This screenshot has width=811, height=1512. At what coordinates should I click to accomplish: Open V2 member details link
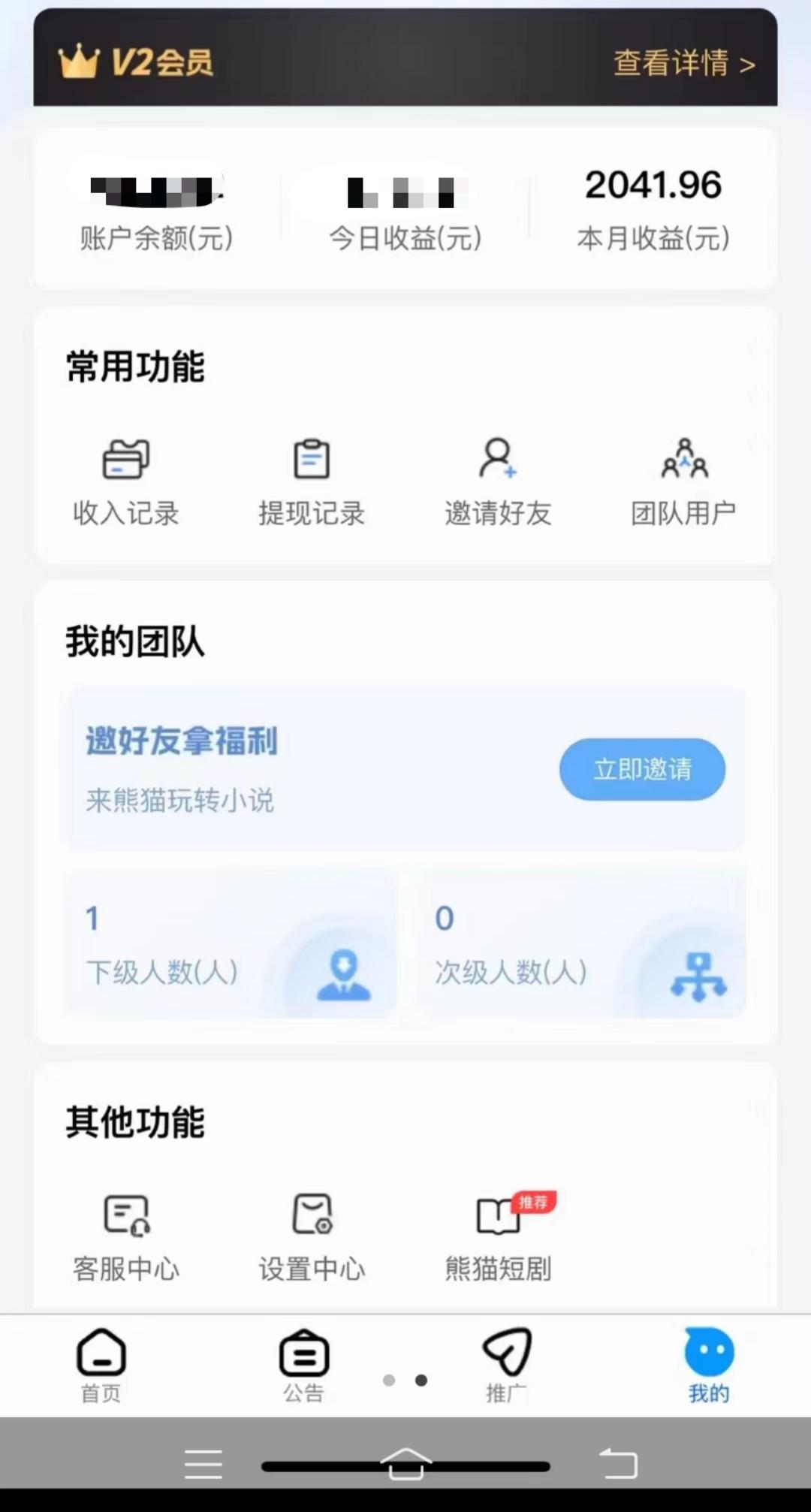(683, 63)
